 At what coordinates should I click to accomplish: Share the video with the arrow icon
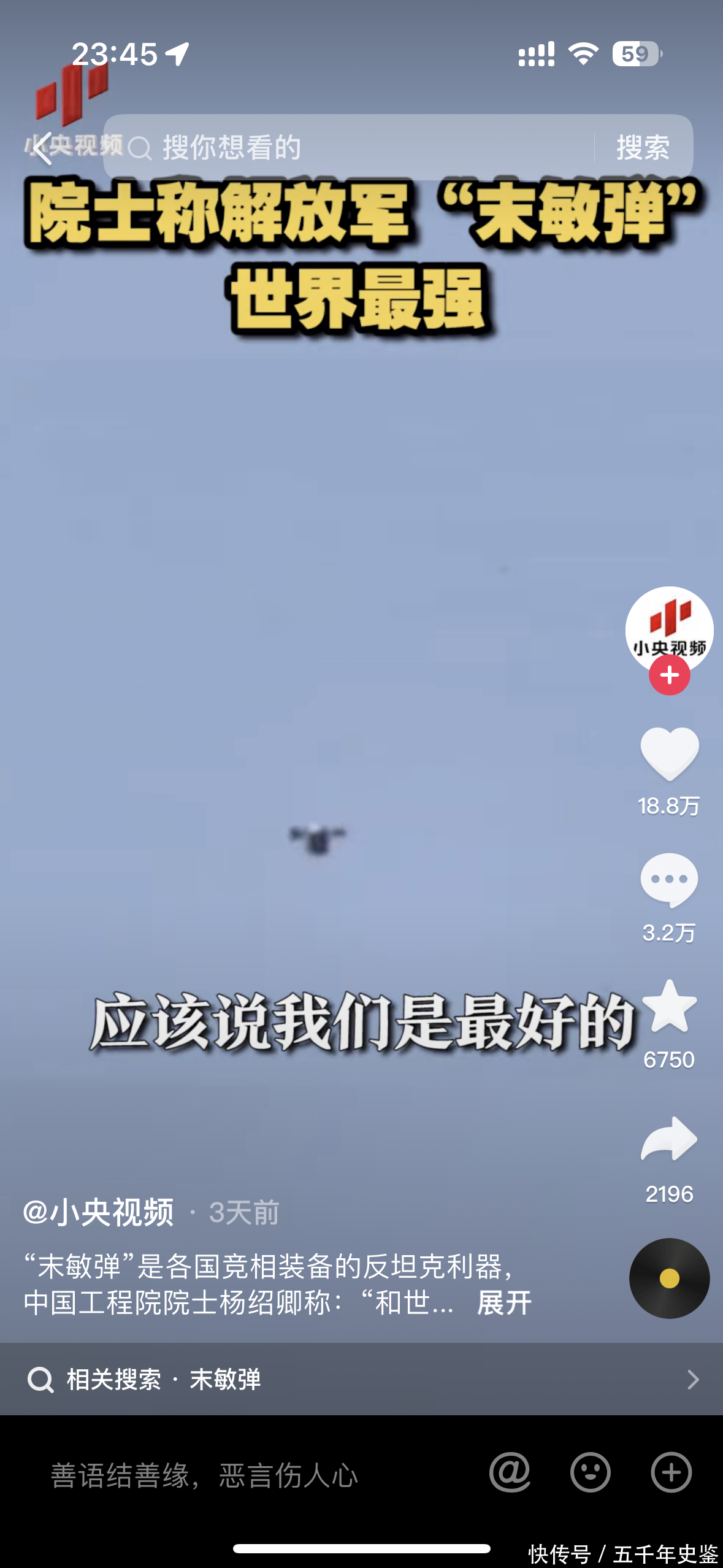point(669,1140)
